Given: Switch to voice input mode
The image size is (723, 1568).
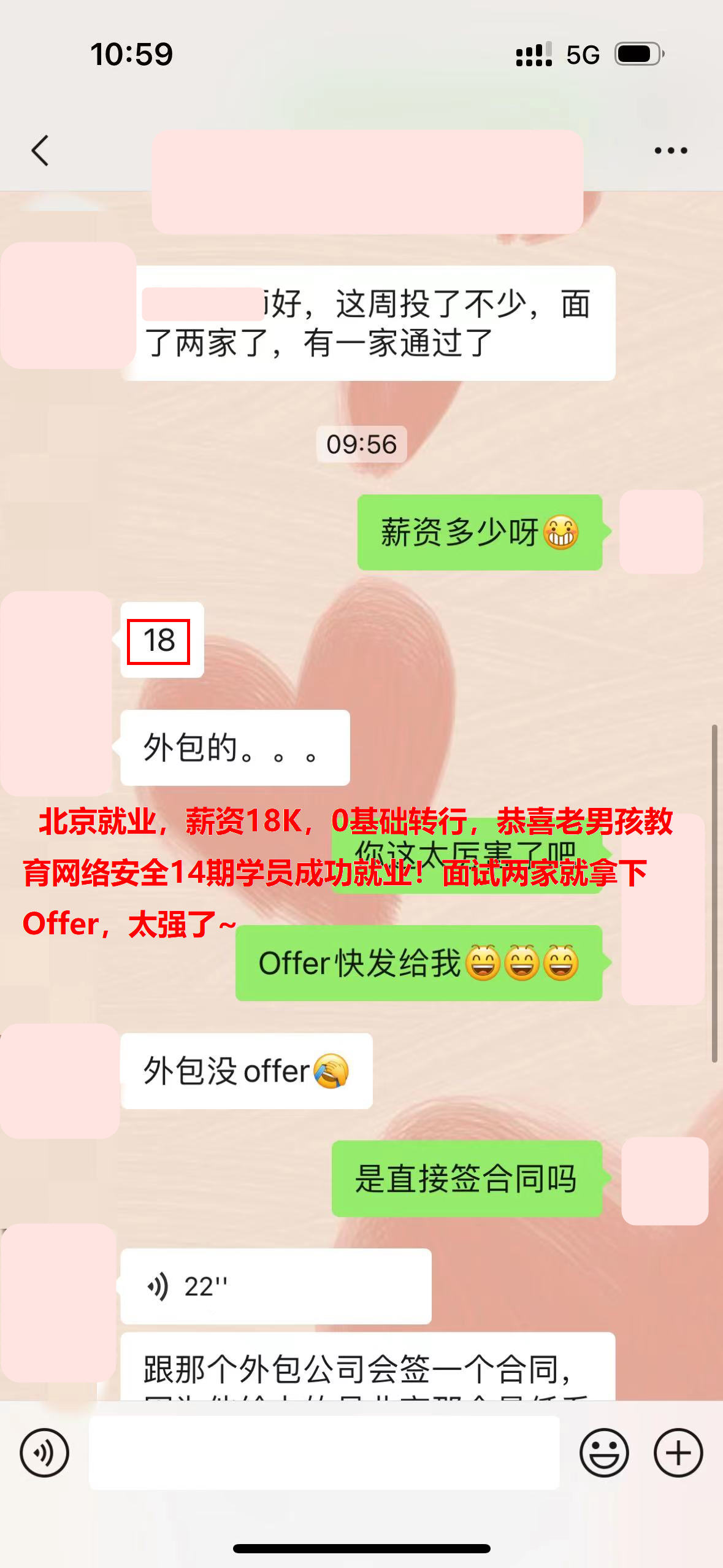Looking at the screenshot, I should tap(44, 1453).
